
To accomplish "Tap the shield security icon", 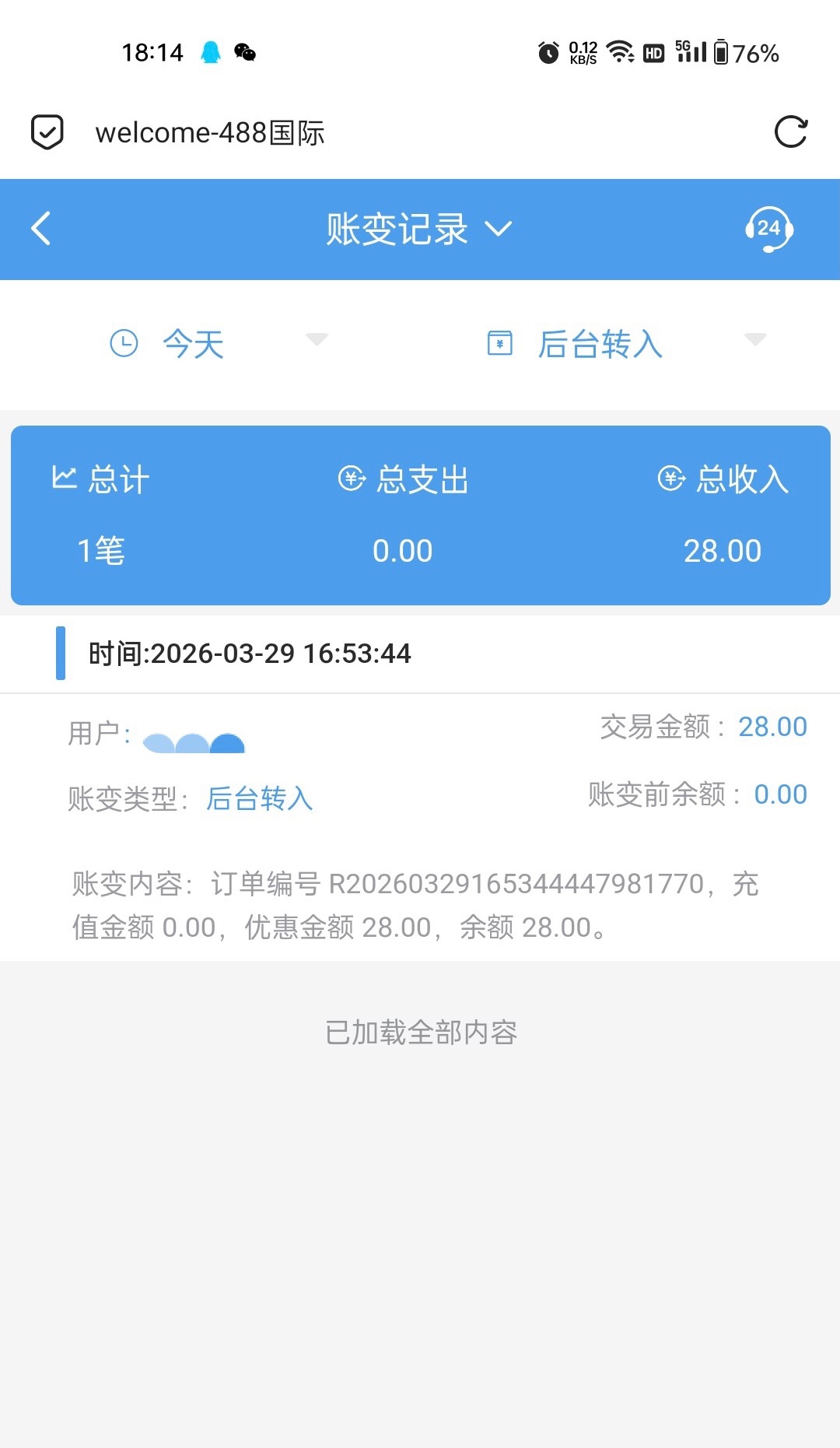I will click(x=47, y=131).
